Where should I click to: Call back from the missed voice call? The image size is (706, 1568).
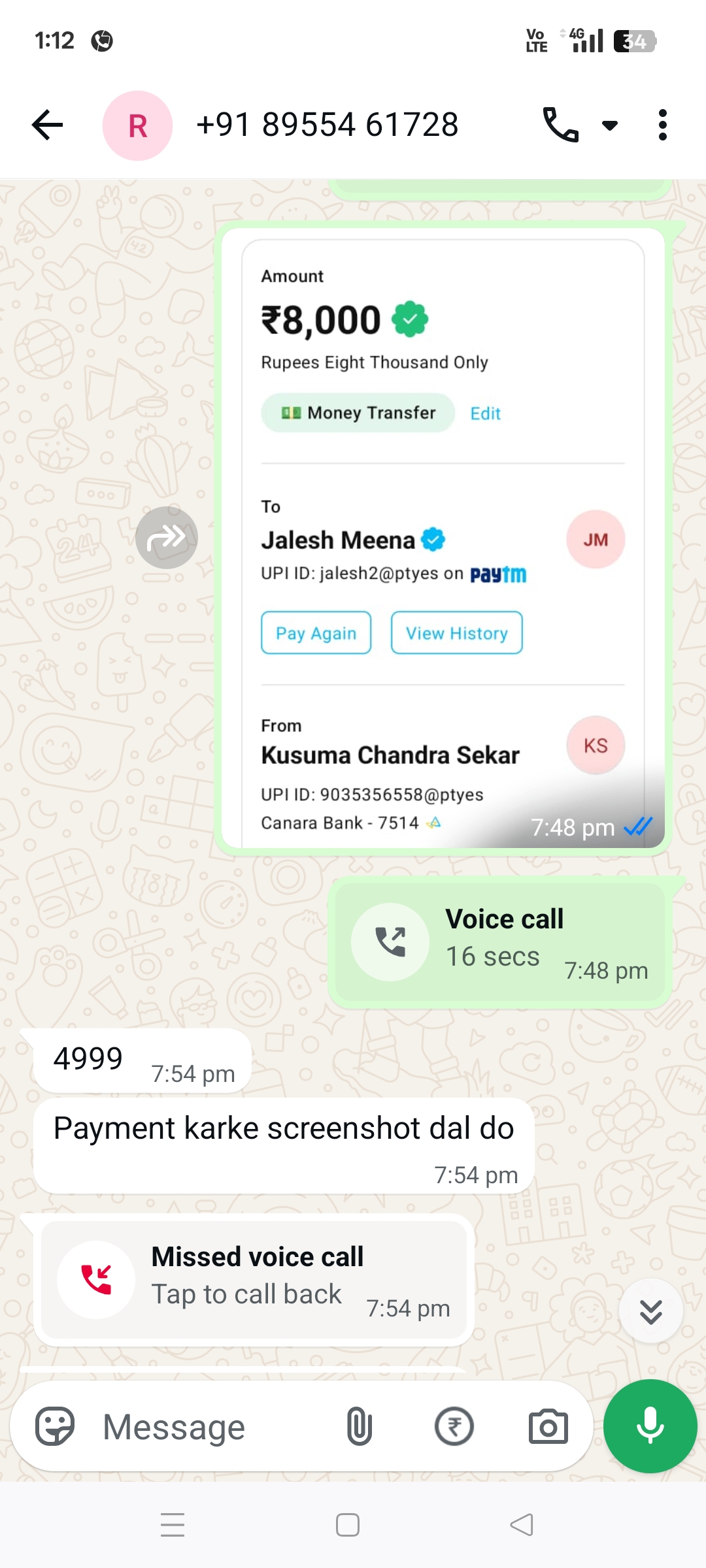[x=254, y=1279]
